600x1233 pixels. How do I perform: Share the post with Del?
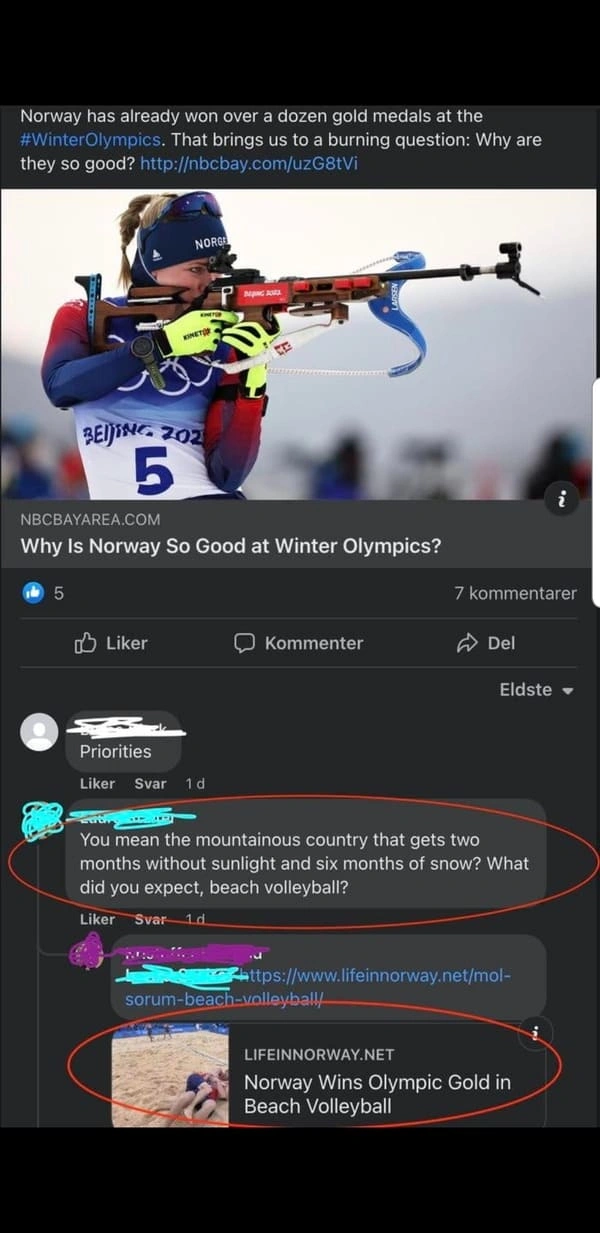[486, 643]
